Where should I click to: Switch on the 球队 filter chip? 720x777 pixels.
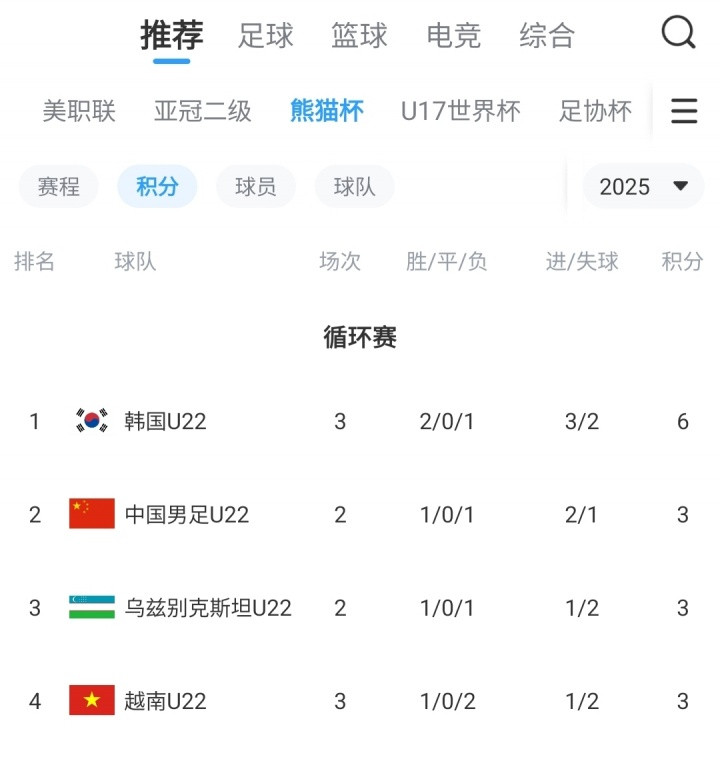[x=354, y=186]
